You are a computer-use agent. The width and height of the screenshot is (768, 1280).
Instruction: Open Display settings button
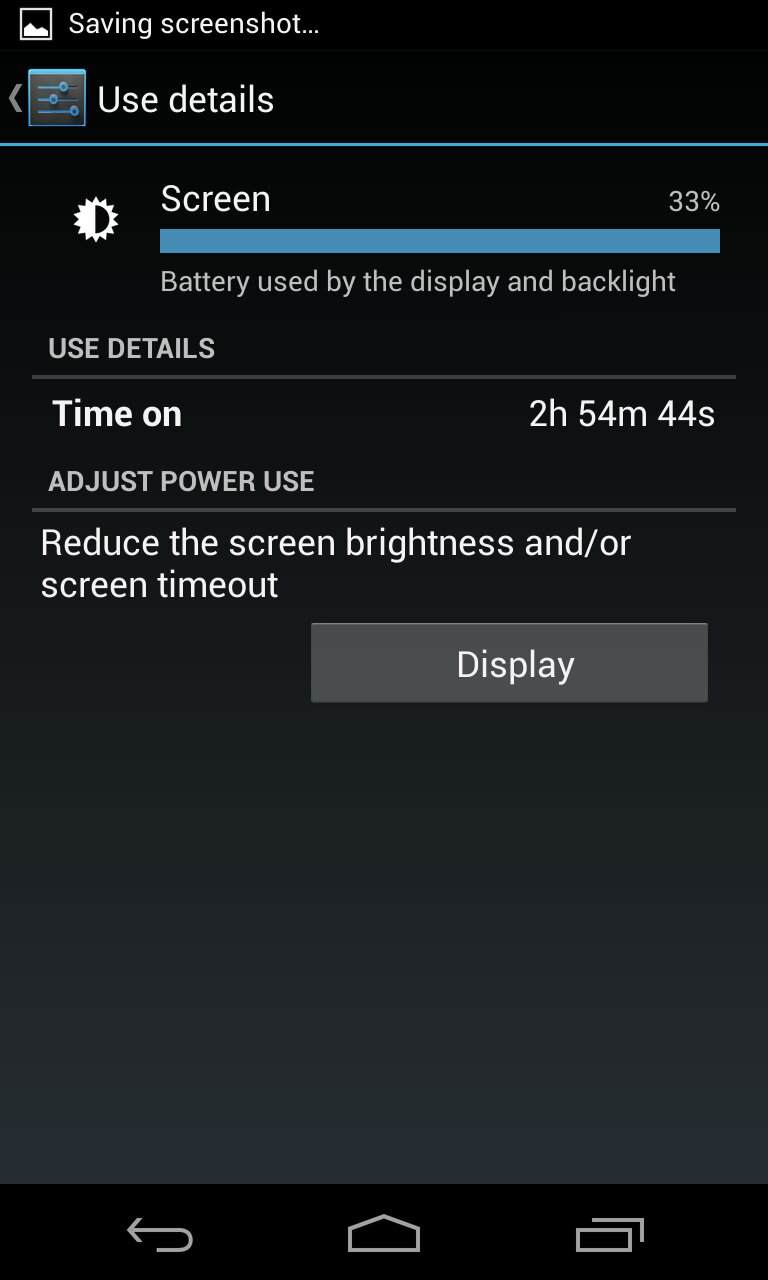509,664
